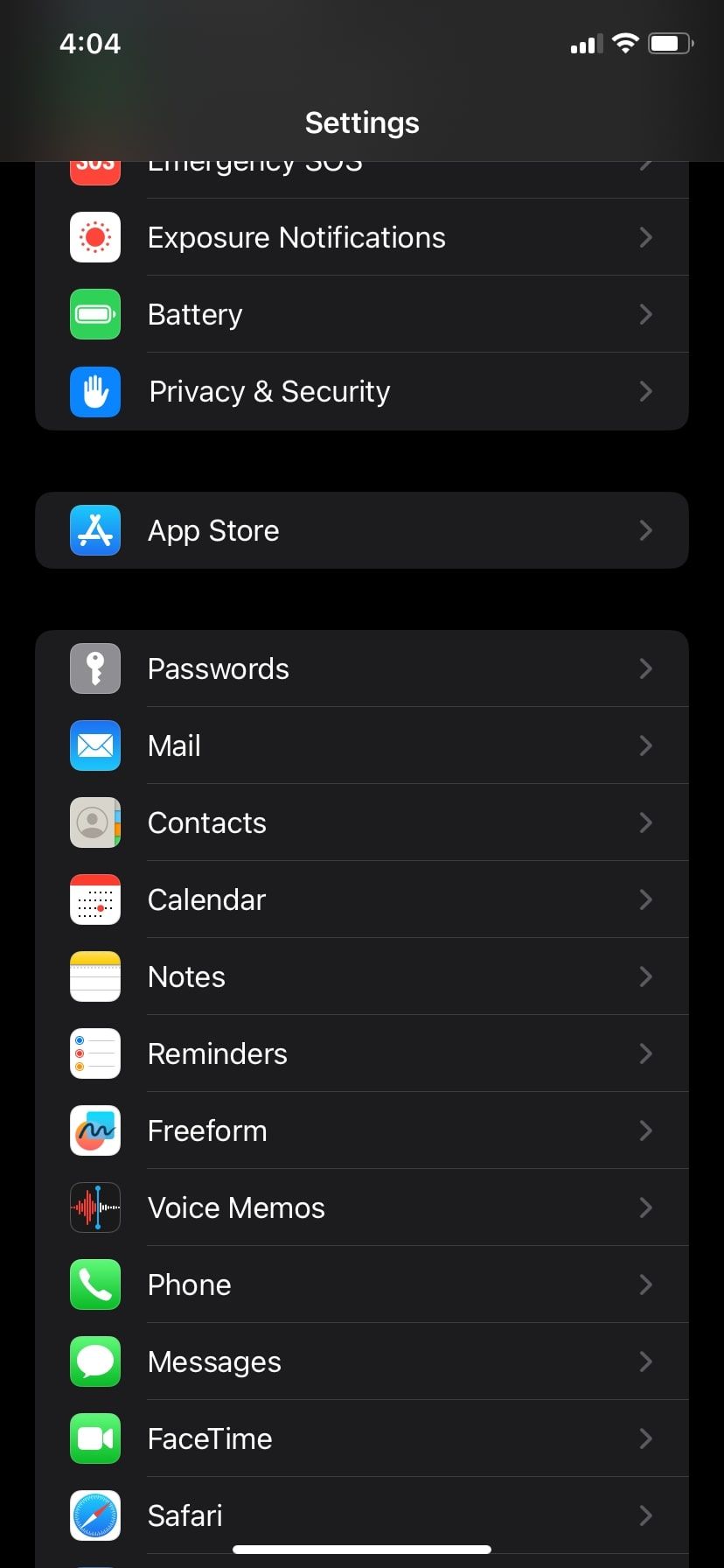Tap the FaceTime camera icon
The height and width of the screenshot is (1568, 724).
coord(94,1438)
